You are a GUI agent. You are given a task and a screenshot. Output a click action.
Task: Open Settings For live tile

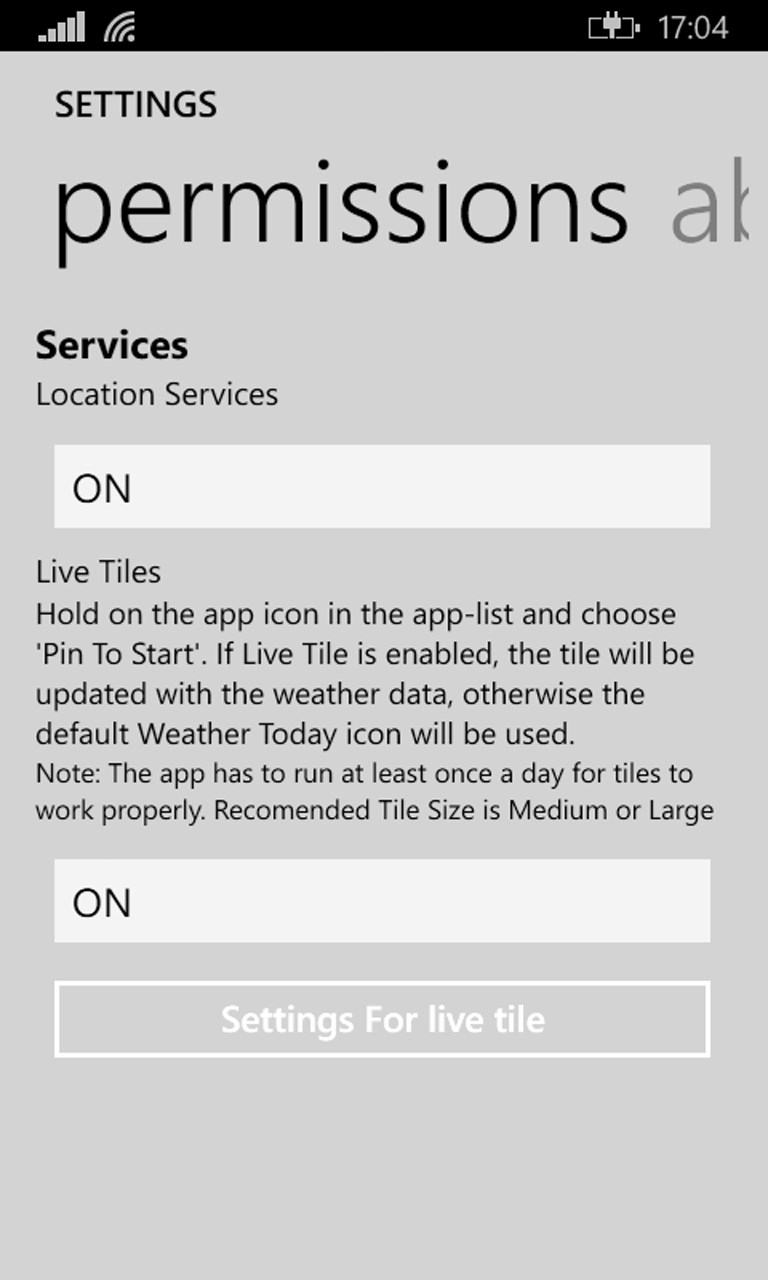click(382, 1019)
